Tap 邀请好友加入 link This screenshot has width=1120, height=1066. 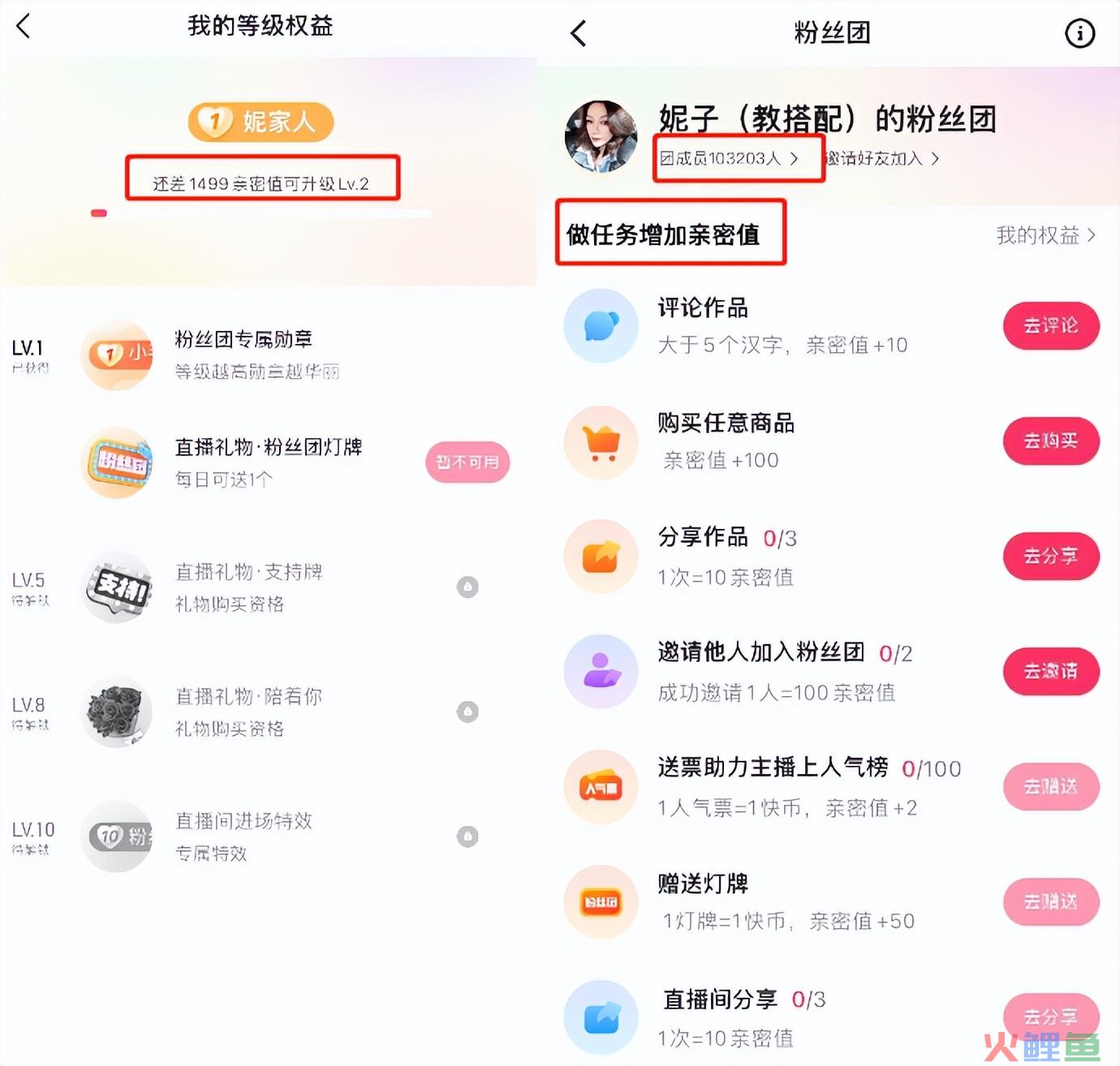point(881,158)
